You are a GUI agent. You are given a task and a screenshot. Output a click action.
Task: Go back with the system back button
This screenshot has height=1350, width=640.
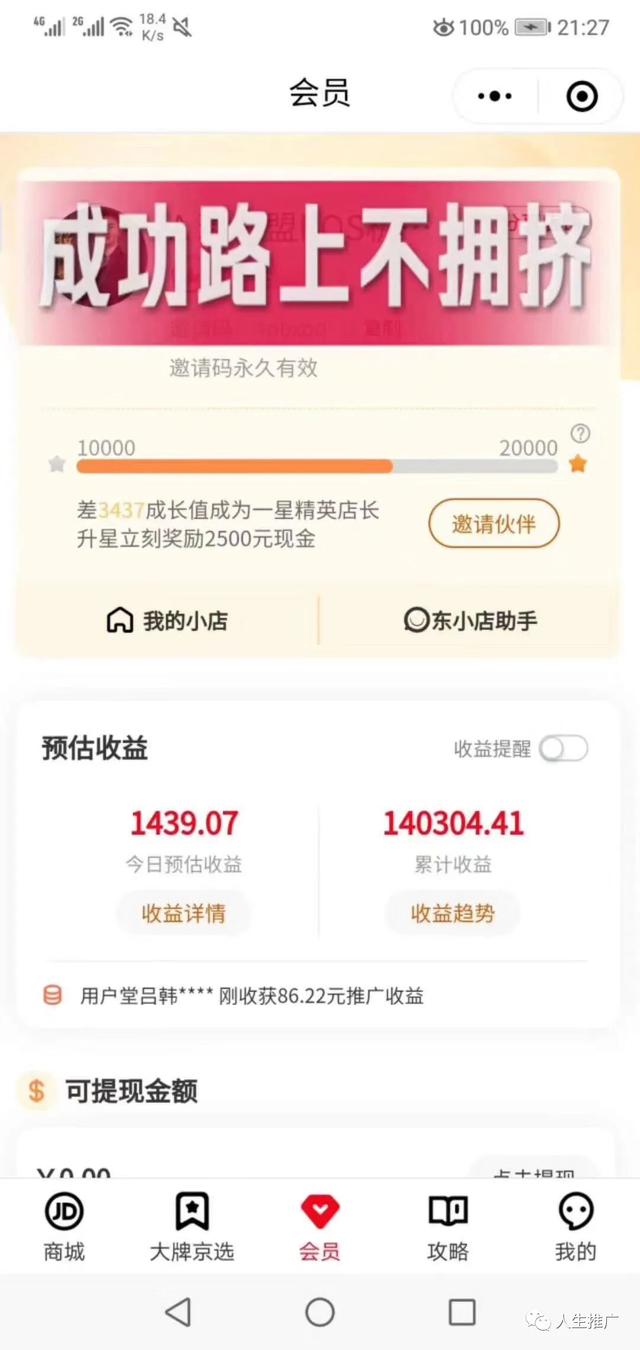click(178, 1312)
